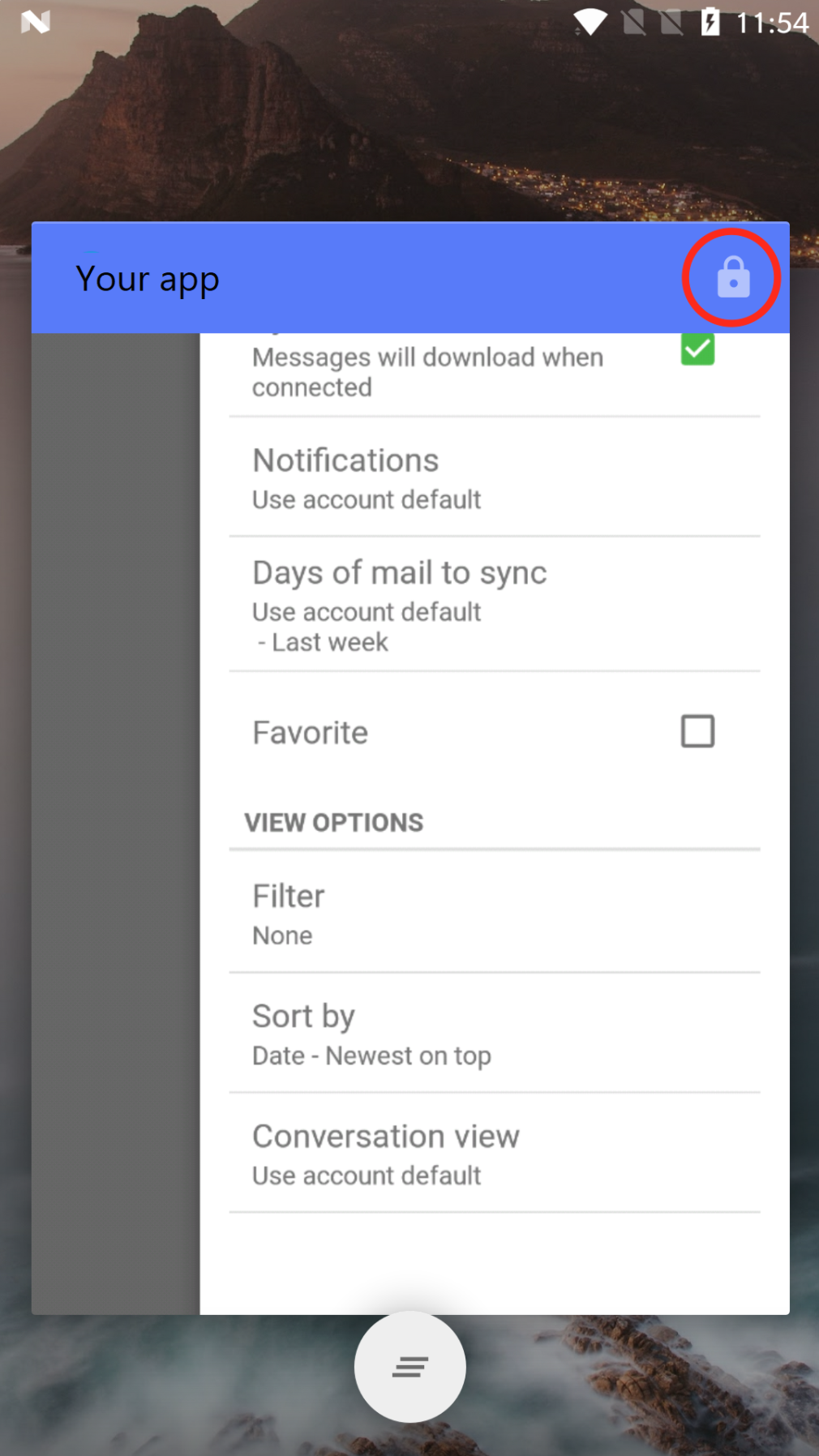Tap the lock icon on Your app card
This screenshot has width=819, height=1456.
tap(732, 278)
